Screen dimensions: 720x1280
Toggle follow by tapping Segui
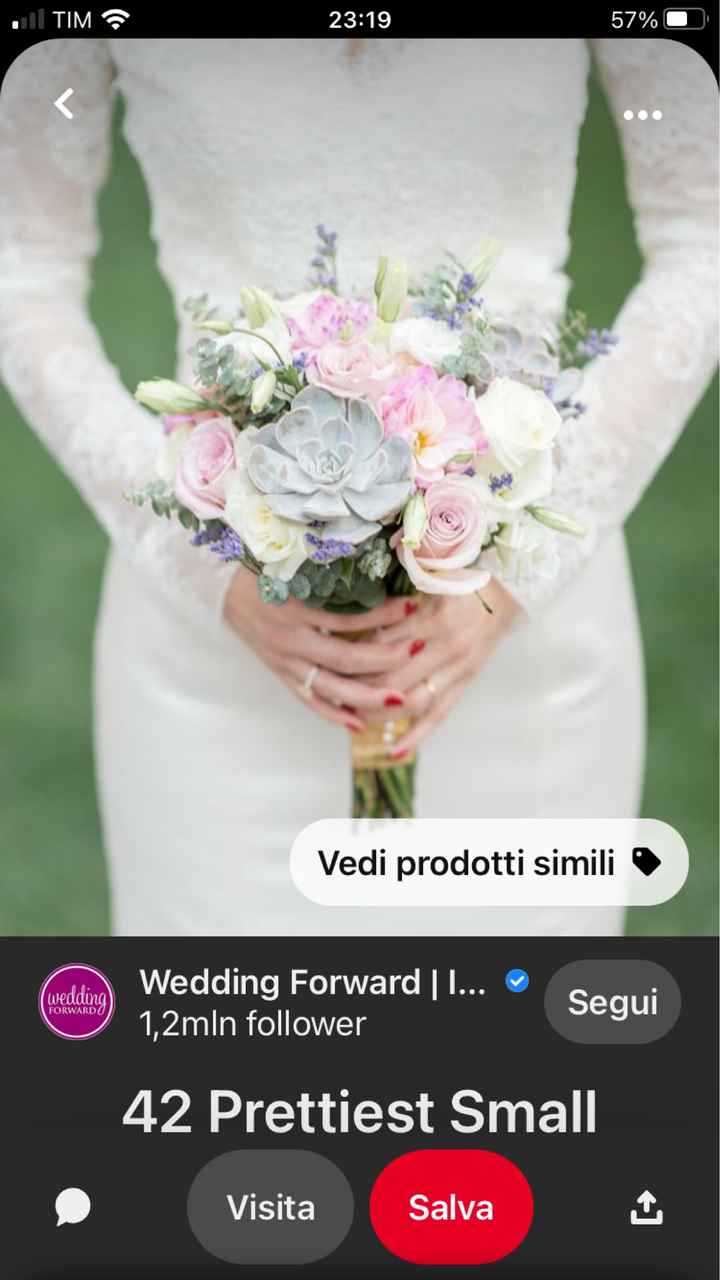pos(612,1001)
